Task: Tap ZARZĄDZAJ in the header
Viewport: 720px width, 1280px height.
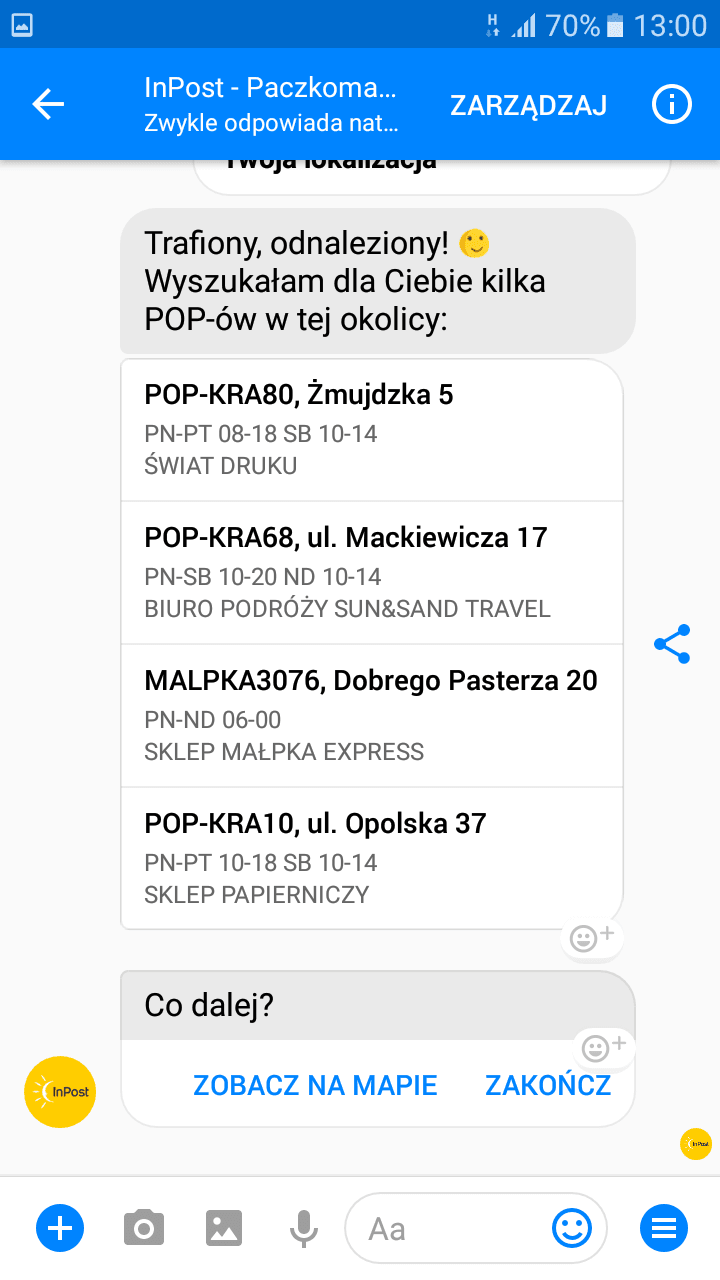Action: 528,105
